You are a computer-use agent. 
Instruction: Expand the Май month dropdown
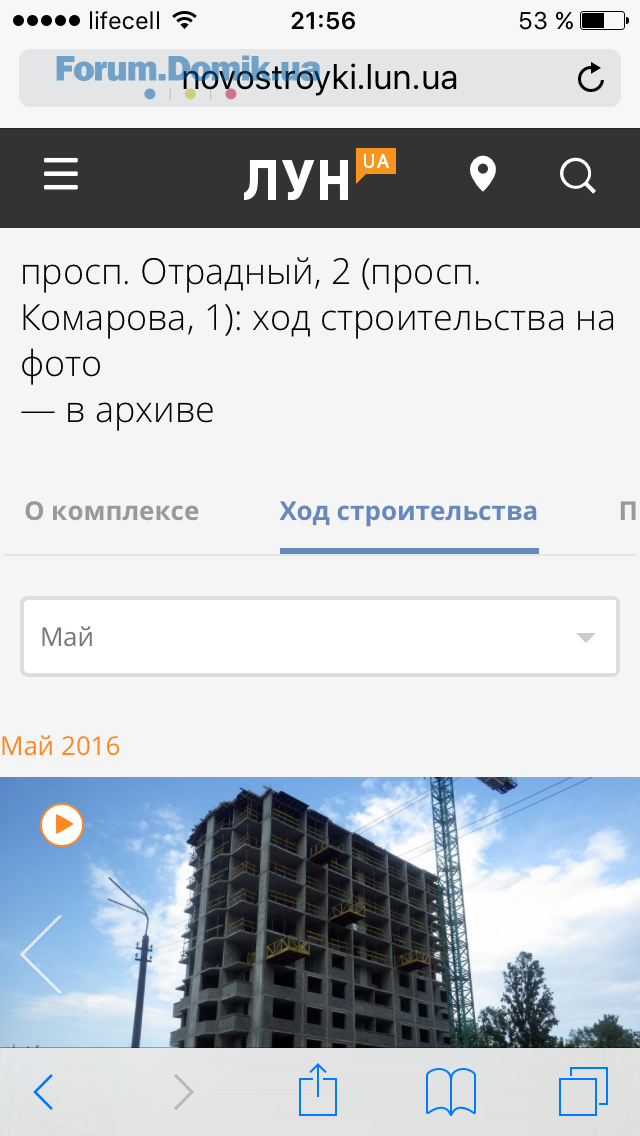[x=320, y=637]
